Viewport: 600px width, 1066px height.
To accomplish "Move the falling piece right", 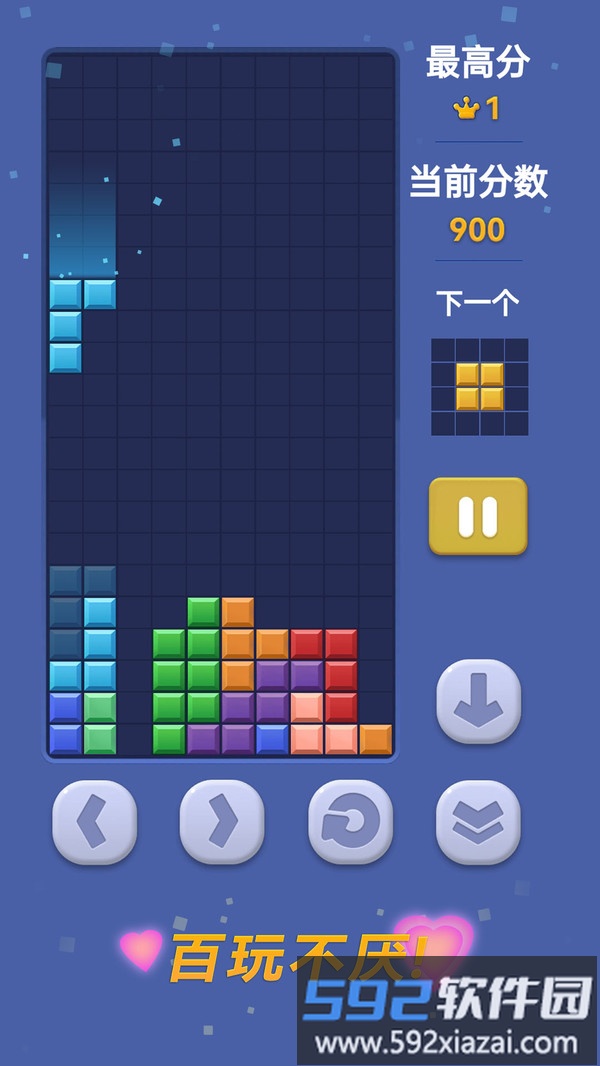I will tap(222, 822).
